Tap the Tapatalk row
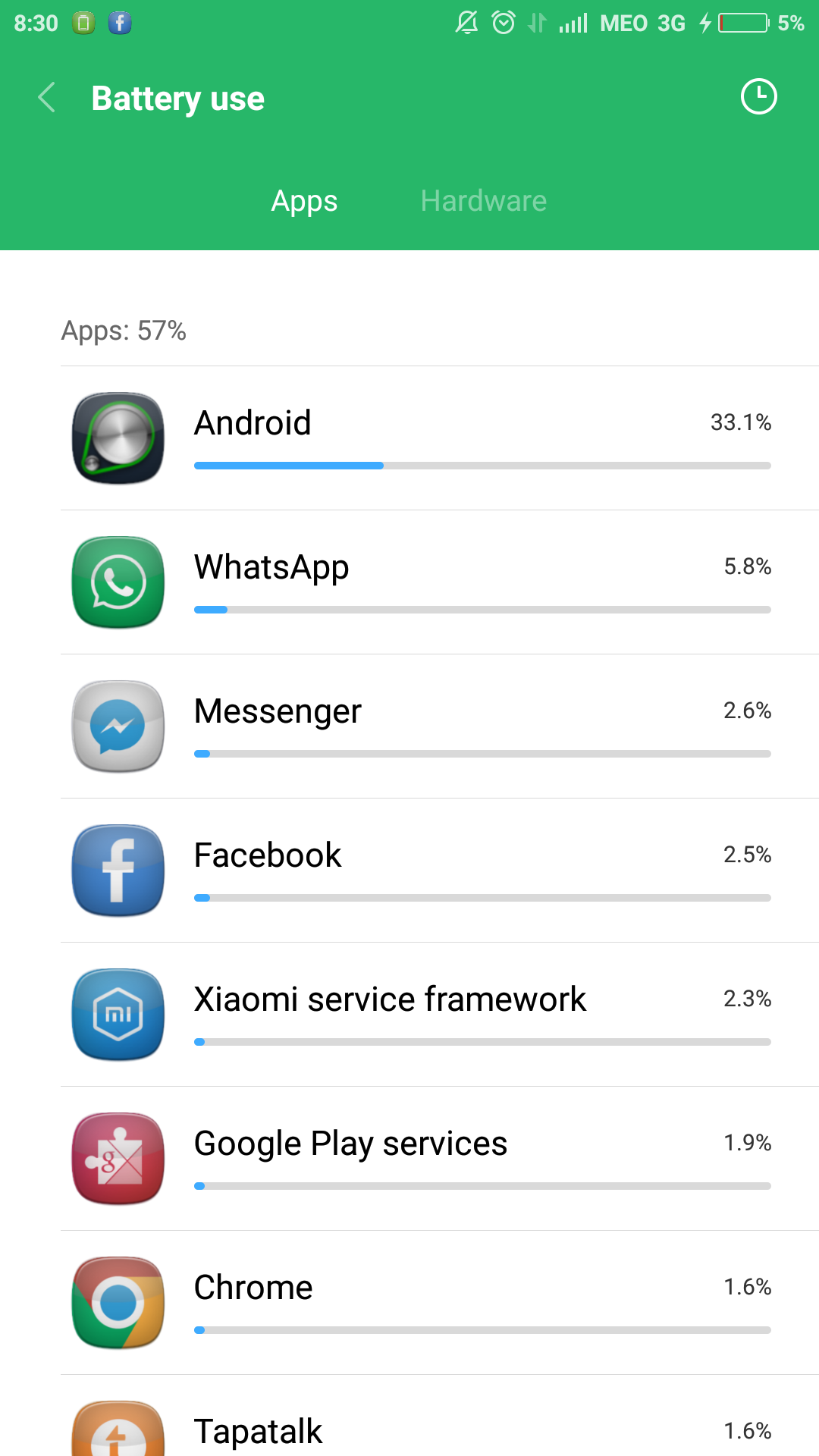The image size is (819, 1456). 440,1417
